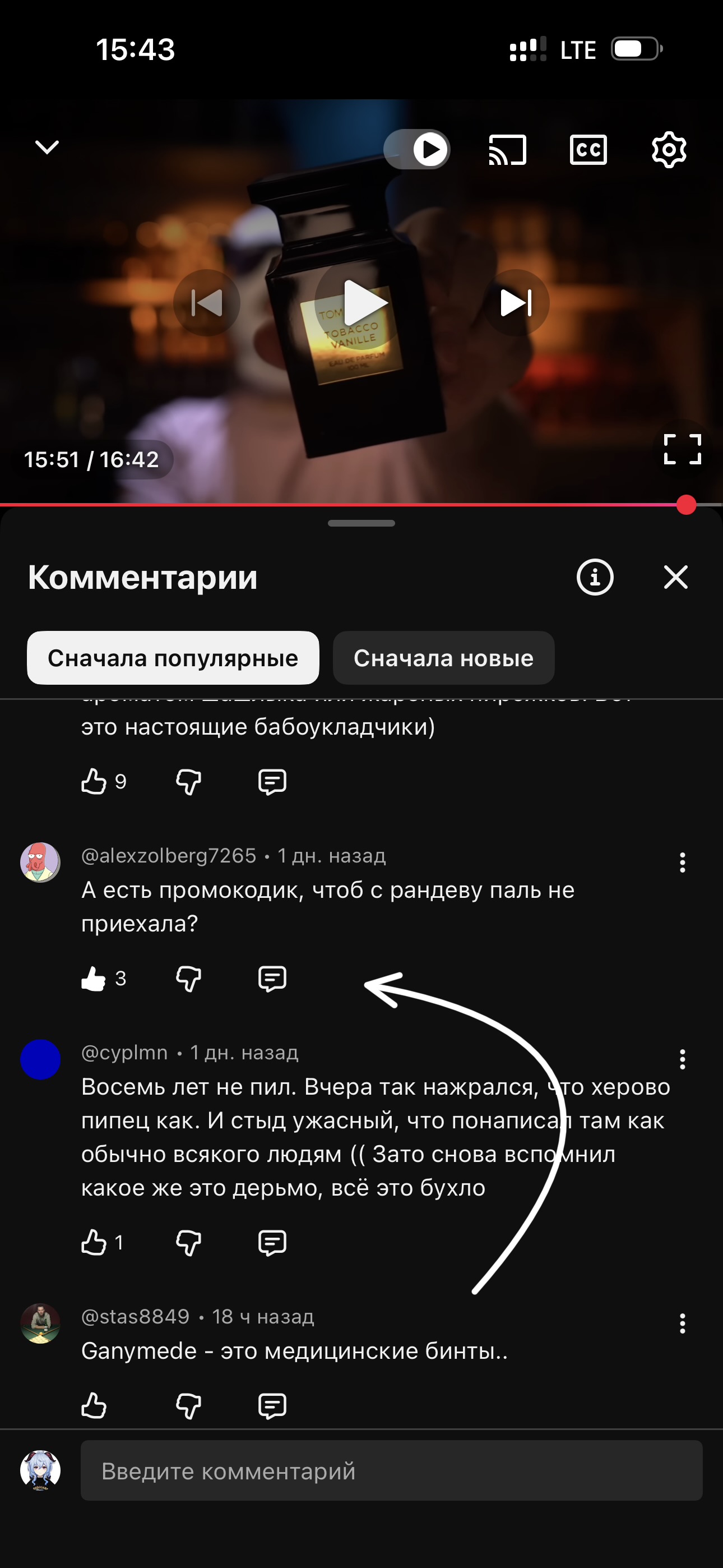Unlike the comment by @alexzolberg7265

point(94,978)
